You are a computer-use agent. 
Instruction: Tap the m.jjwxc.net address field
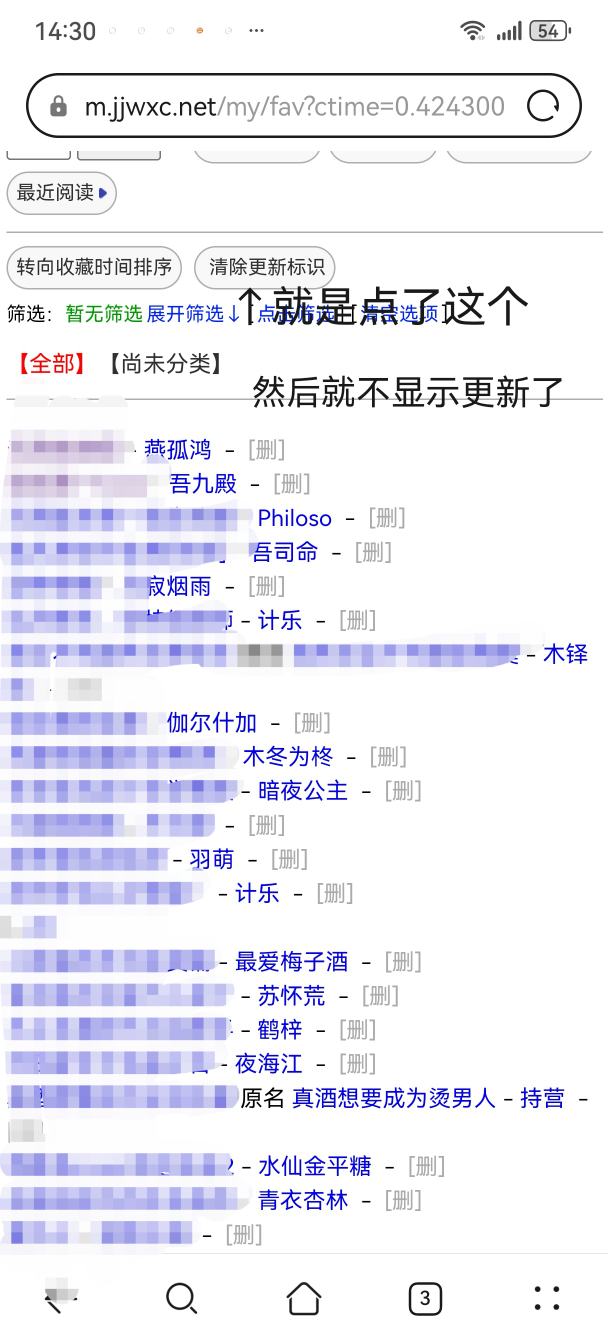(x=290, y=106)
